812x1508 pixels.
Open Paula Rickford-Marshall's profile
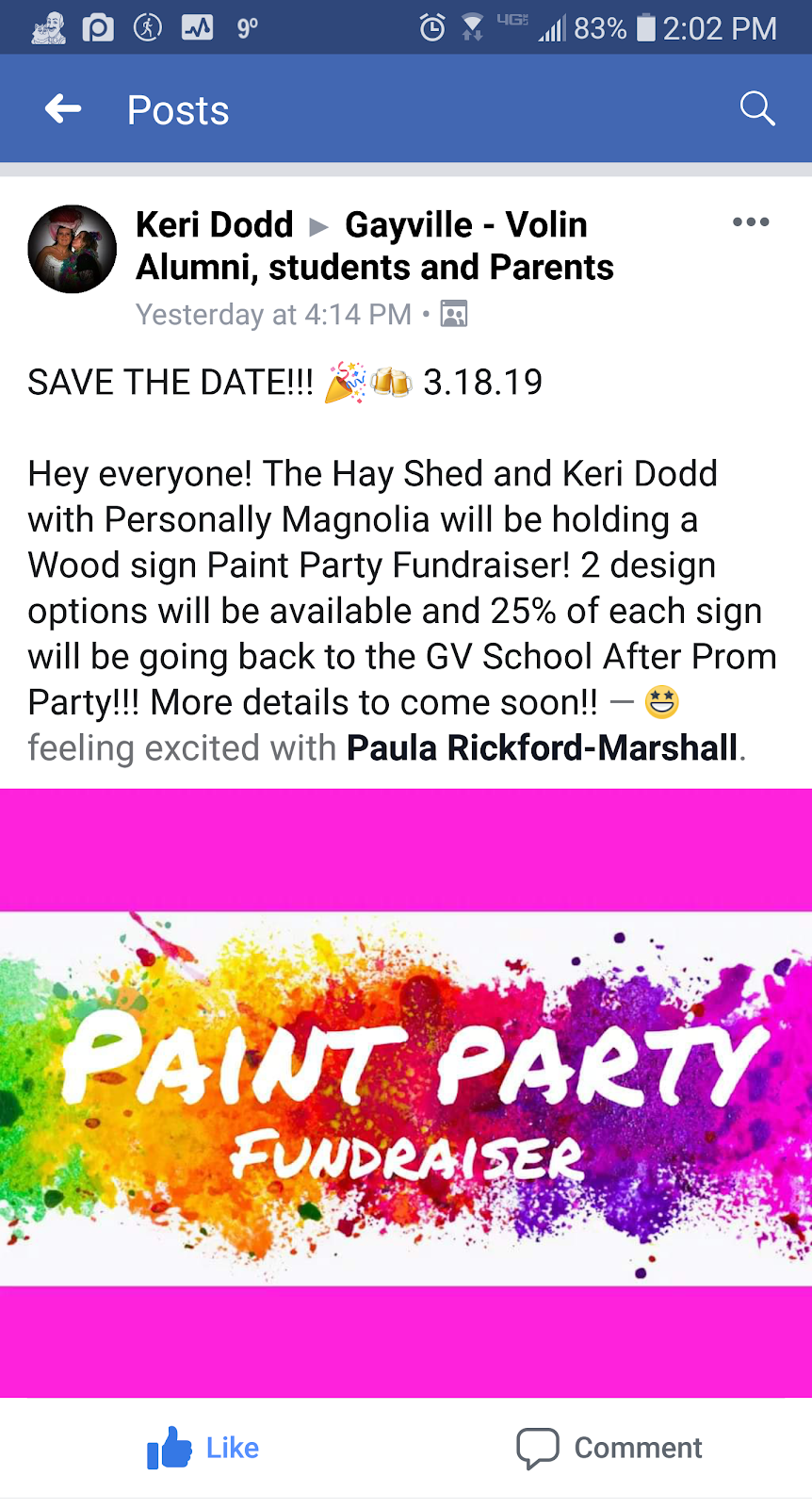point(542,748)
